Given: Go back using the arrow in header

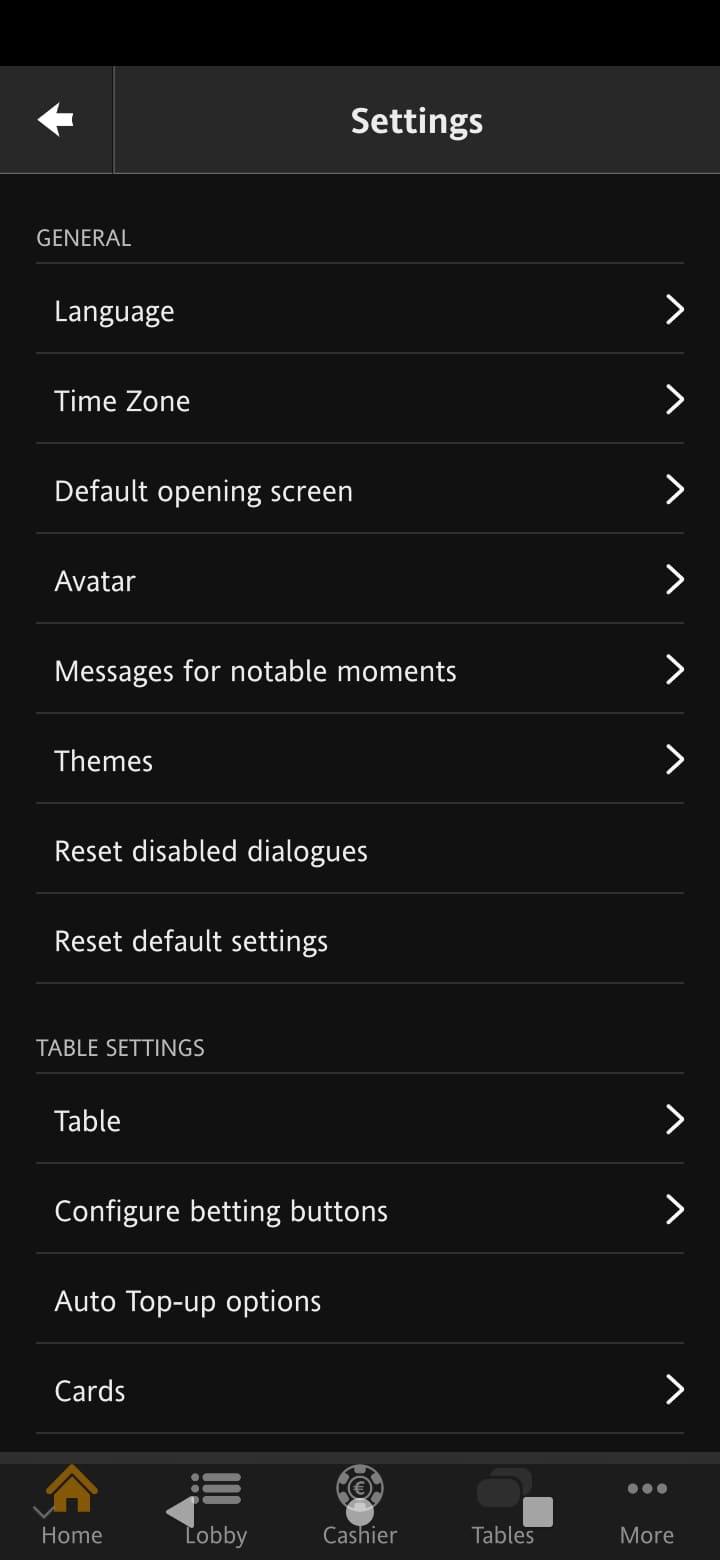Looking at the screenshot, I should tap(56, 120).
